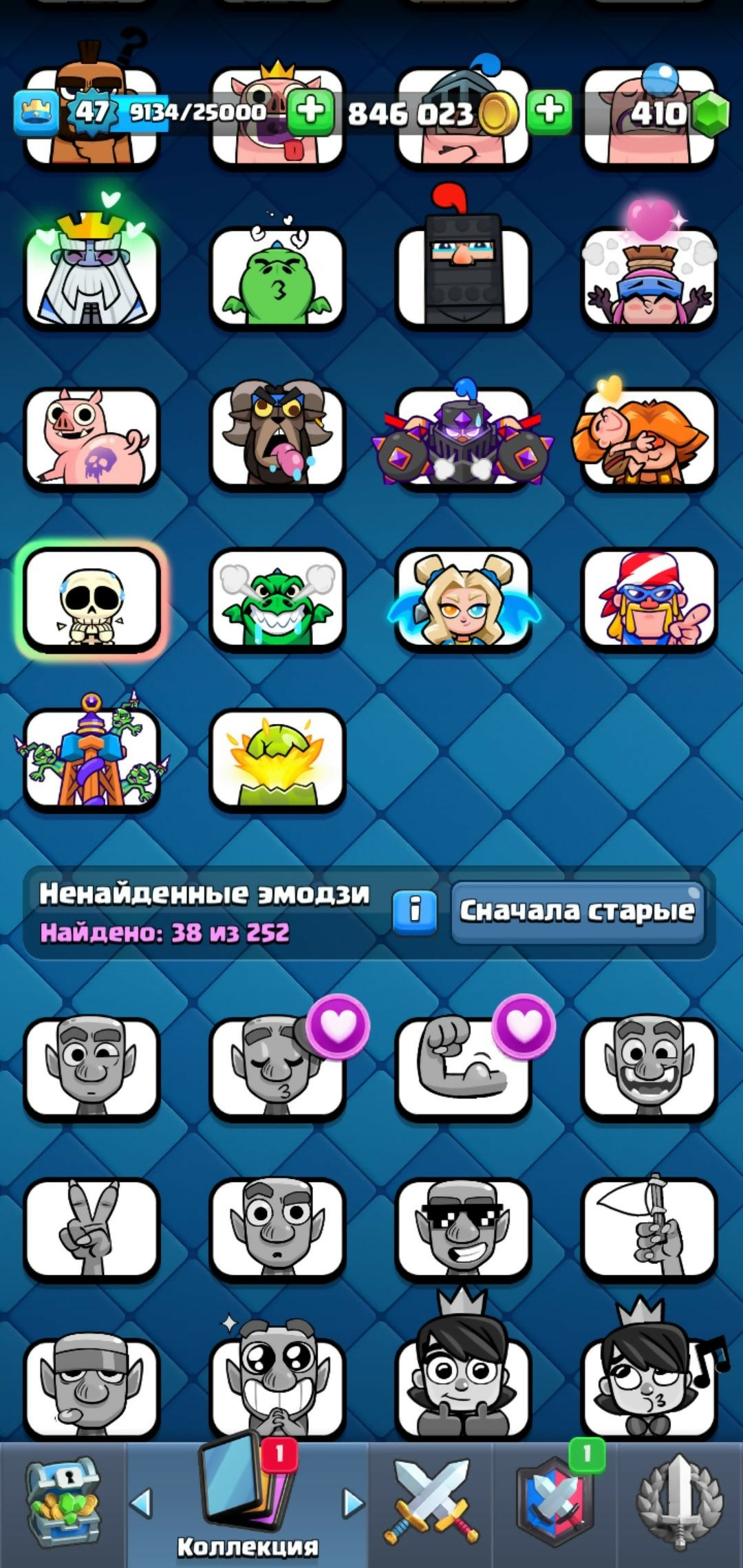
Task: Select the crying skeleton emote
Action: click(x=91, y=600)
